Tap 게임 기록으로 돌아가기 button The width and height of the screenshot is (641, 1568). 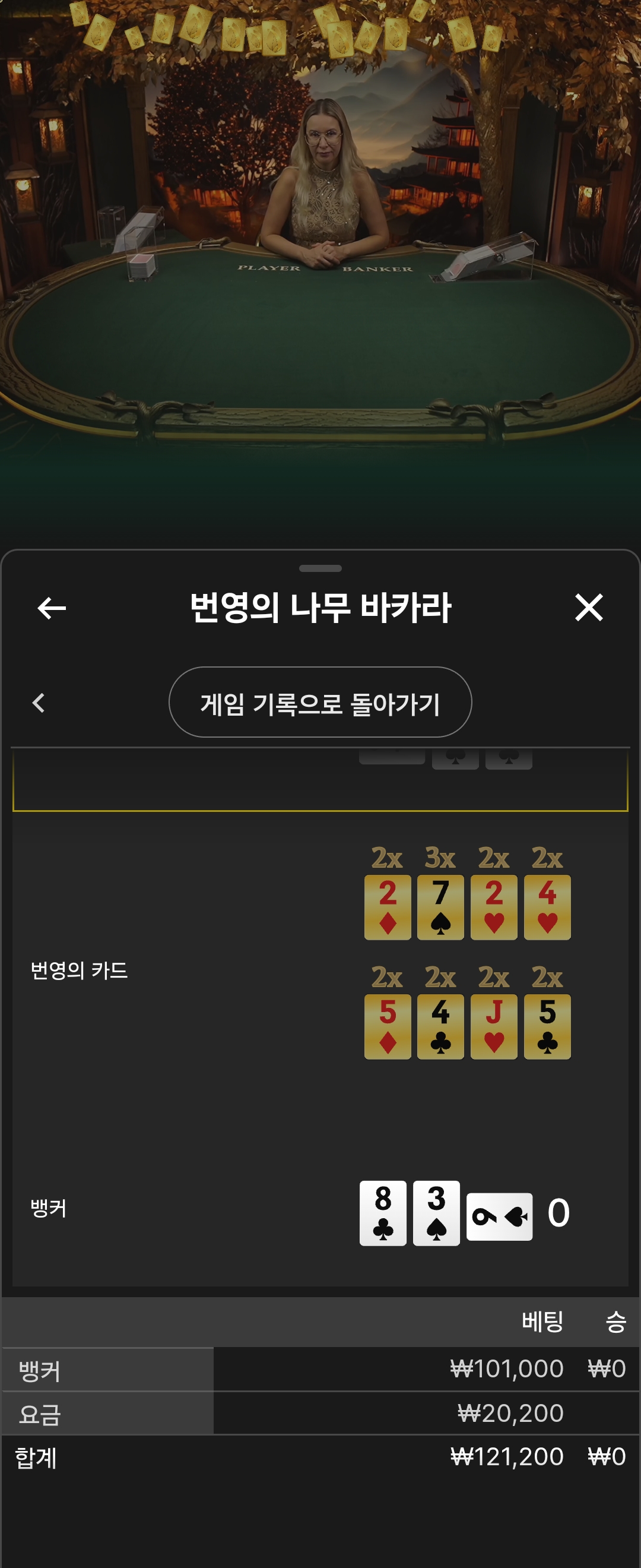click(x=320, y=703)
